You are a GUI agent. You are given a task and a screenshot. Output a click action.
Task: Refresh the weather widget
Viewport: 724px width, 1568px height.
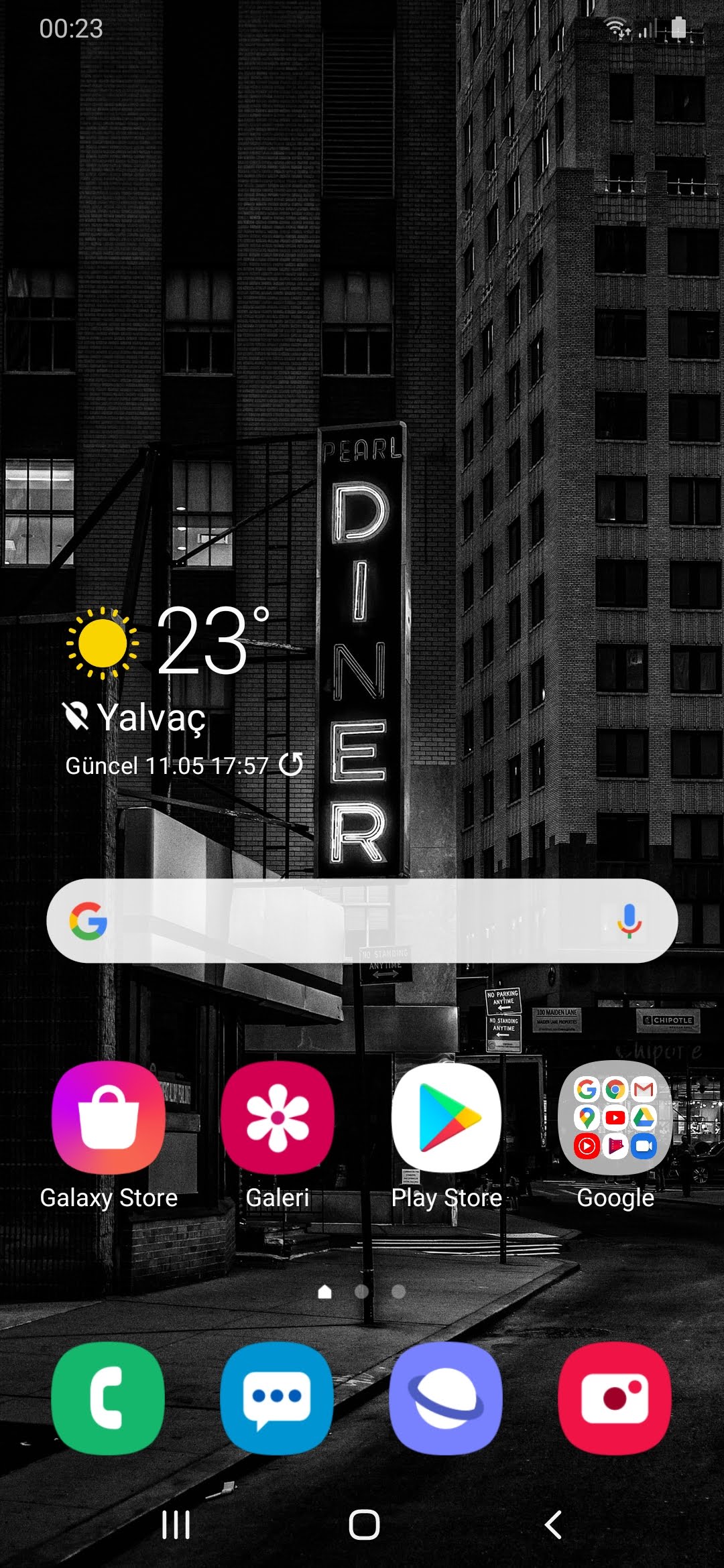291,764
